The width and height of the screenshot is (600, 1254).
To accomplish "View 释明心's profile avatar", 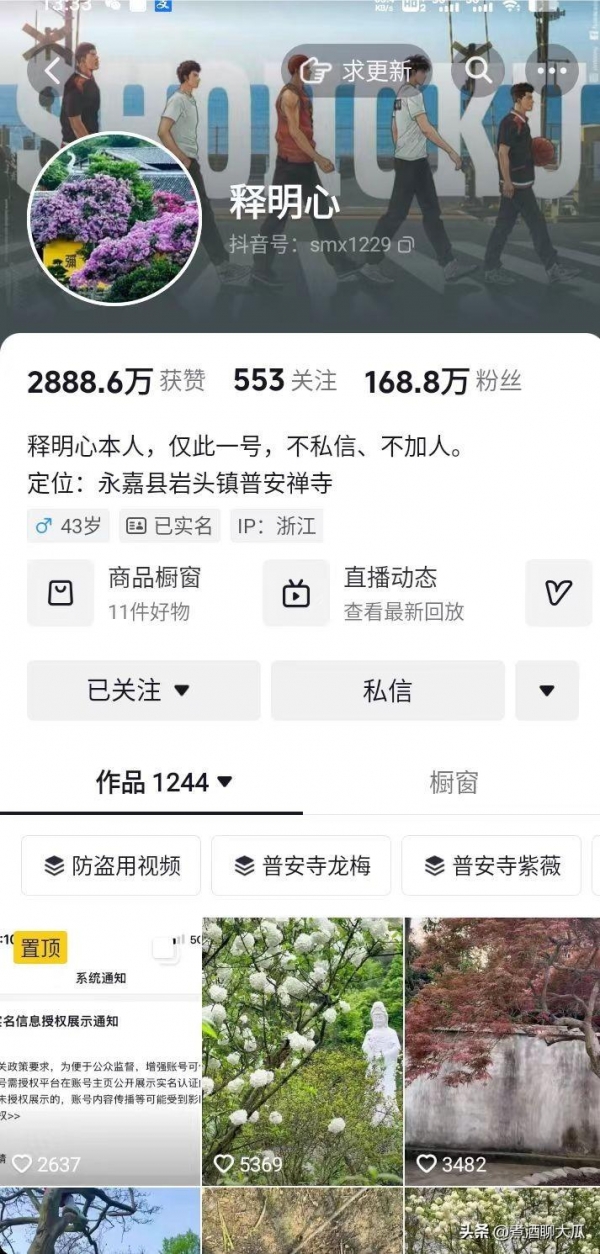I will 115,217.
